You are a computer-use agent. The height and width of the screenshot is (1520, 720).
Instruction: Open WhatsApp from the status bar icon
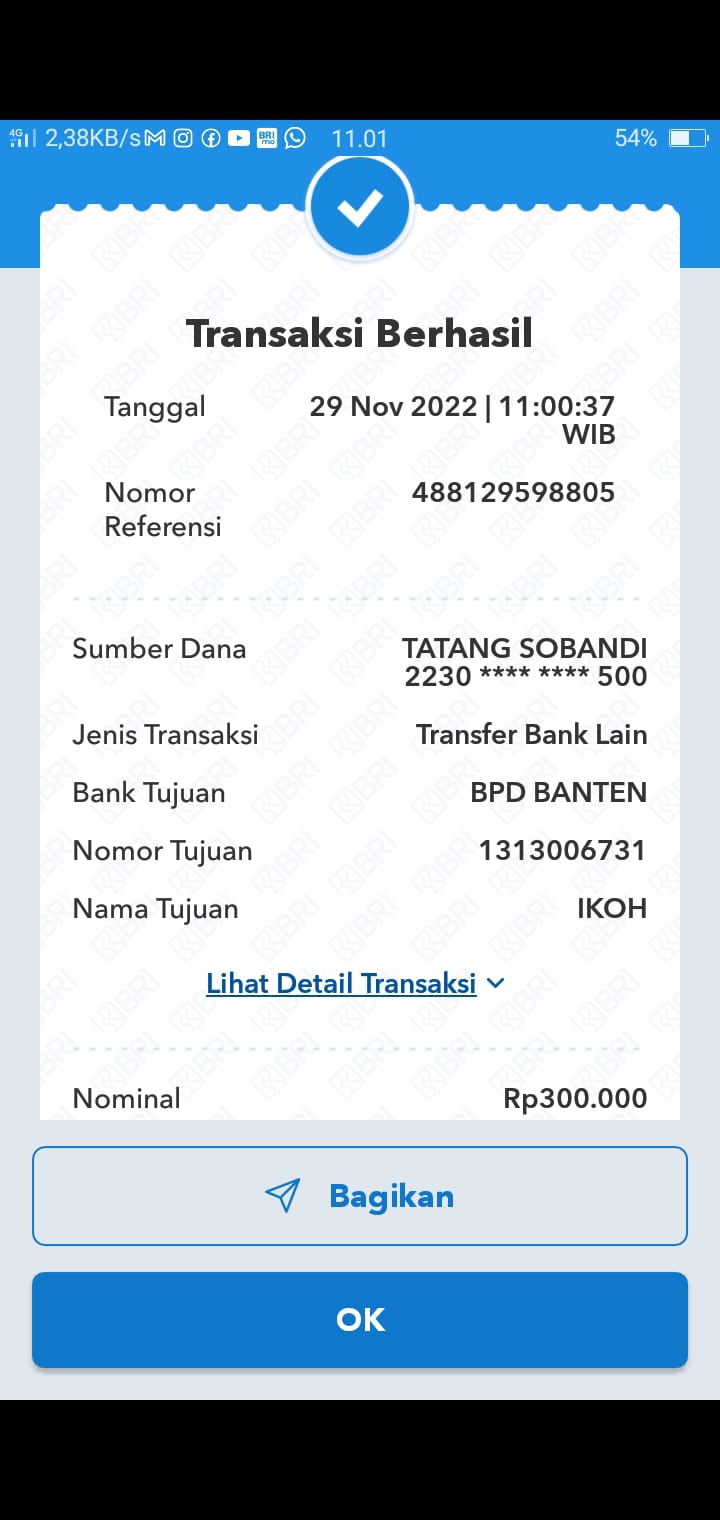pyautogui.click(x=295, y=138)
